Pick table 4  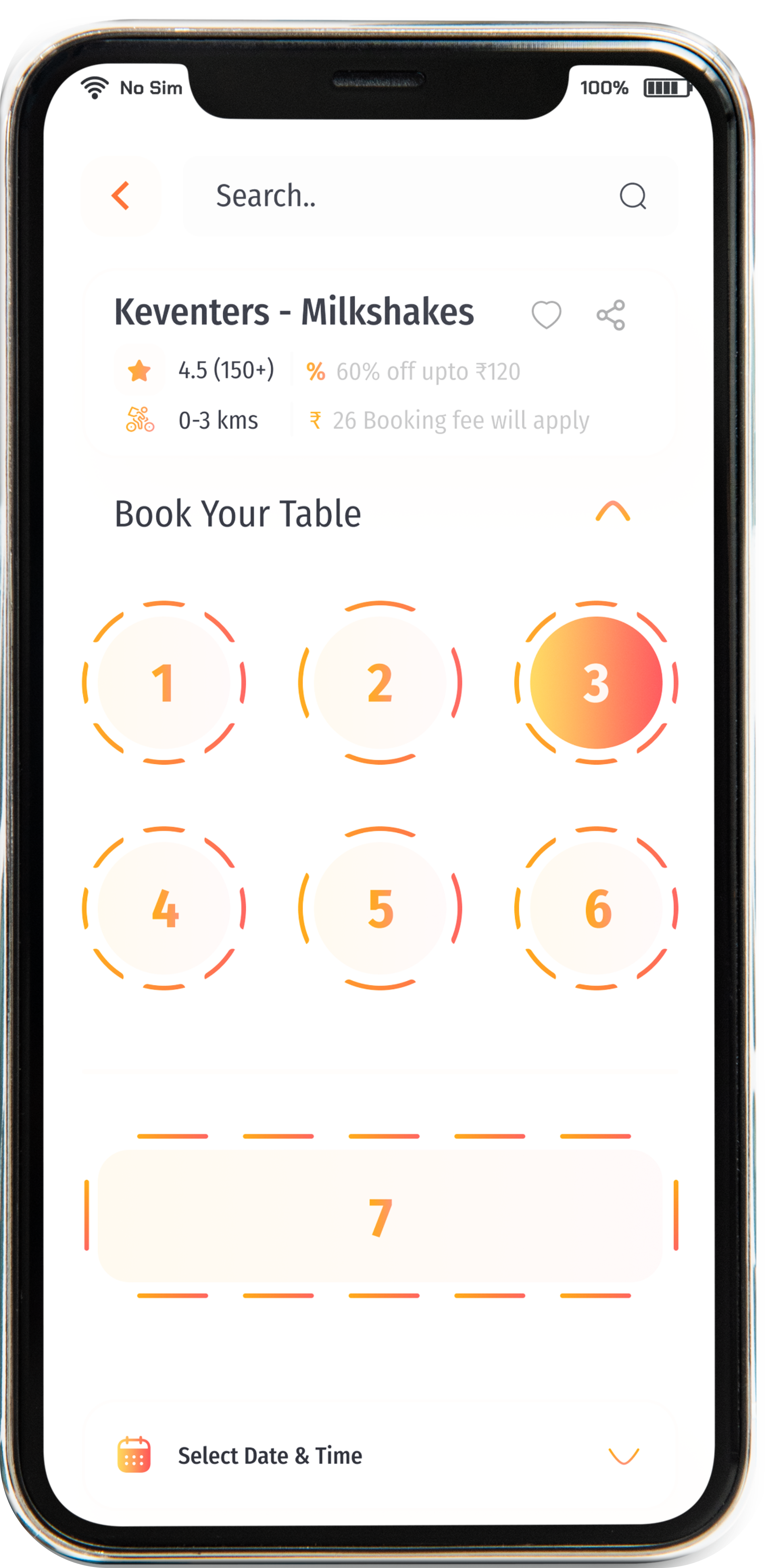(x=164, y=908)
